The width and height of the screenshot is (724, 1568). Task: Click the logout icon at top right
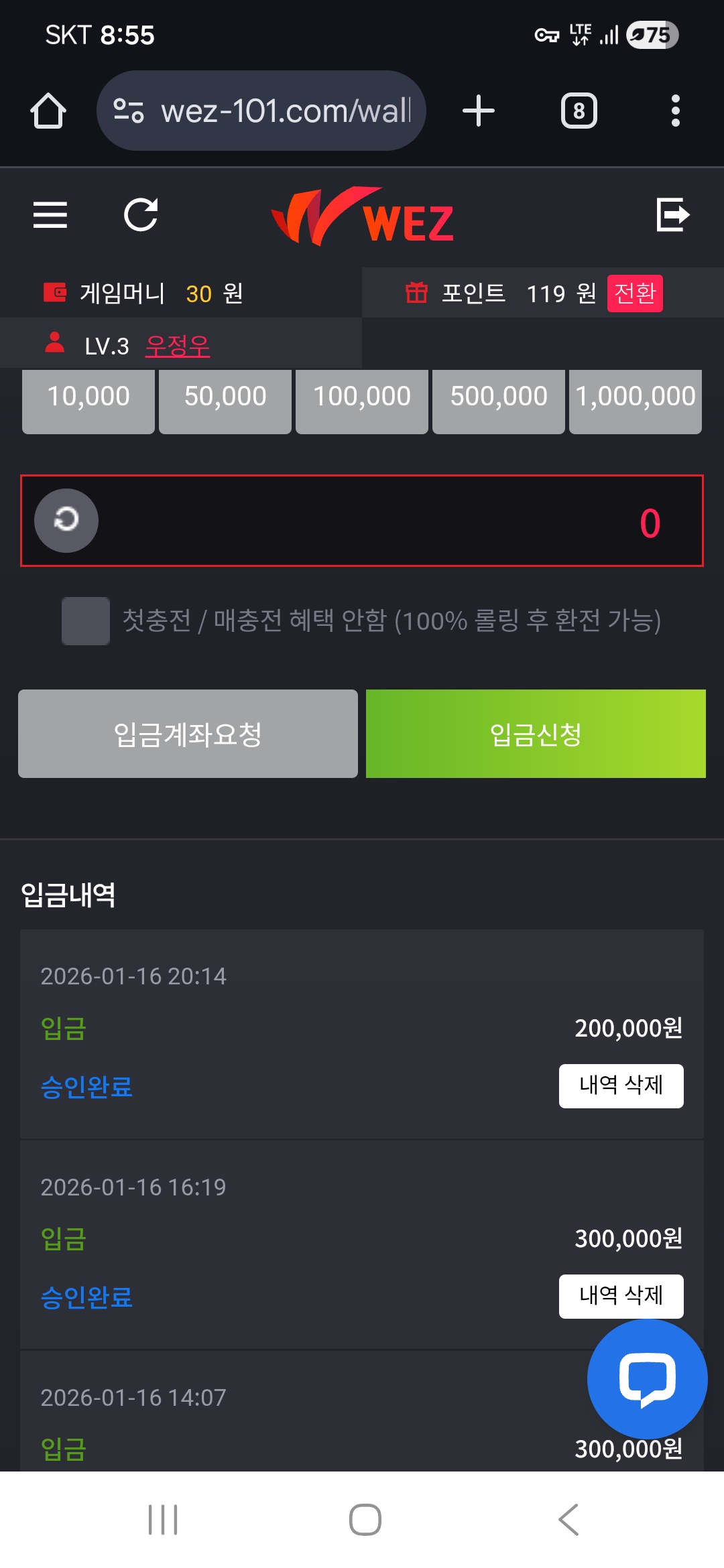click(673, 214)
